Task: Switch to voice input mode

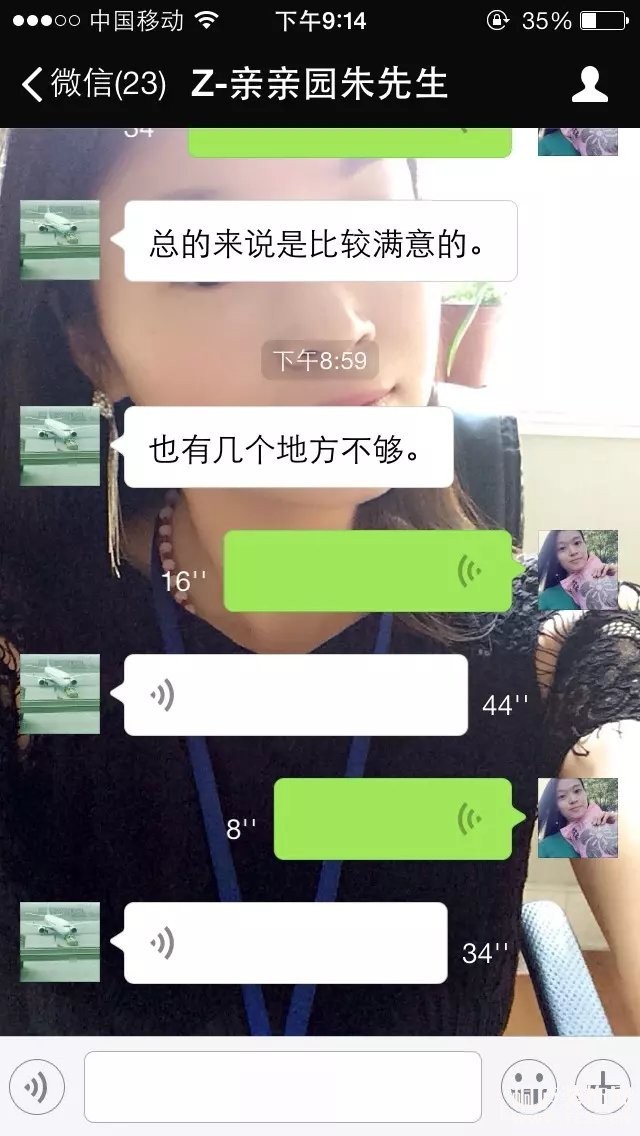Action: (36, 1086)
